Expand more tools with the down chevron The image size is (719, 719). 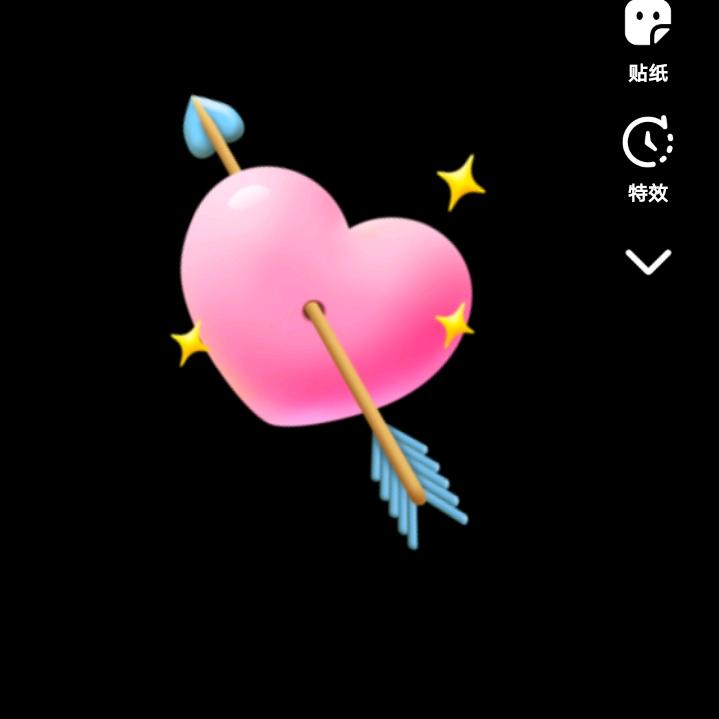[648, 262]
